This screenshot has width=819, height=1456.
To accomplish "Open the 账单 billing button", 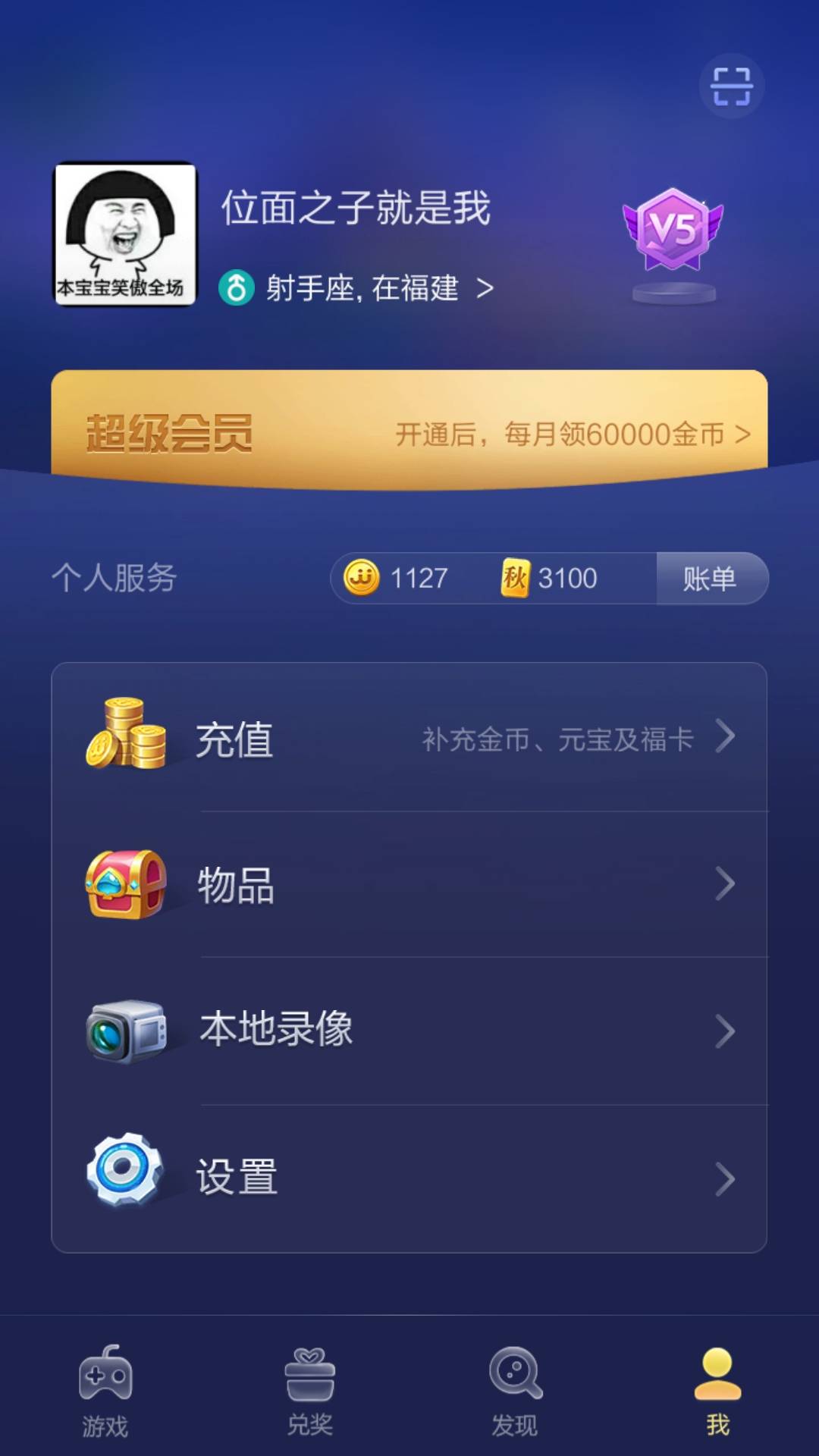I will click(x=711, y=579).
